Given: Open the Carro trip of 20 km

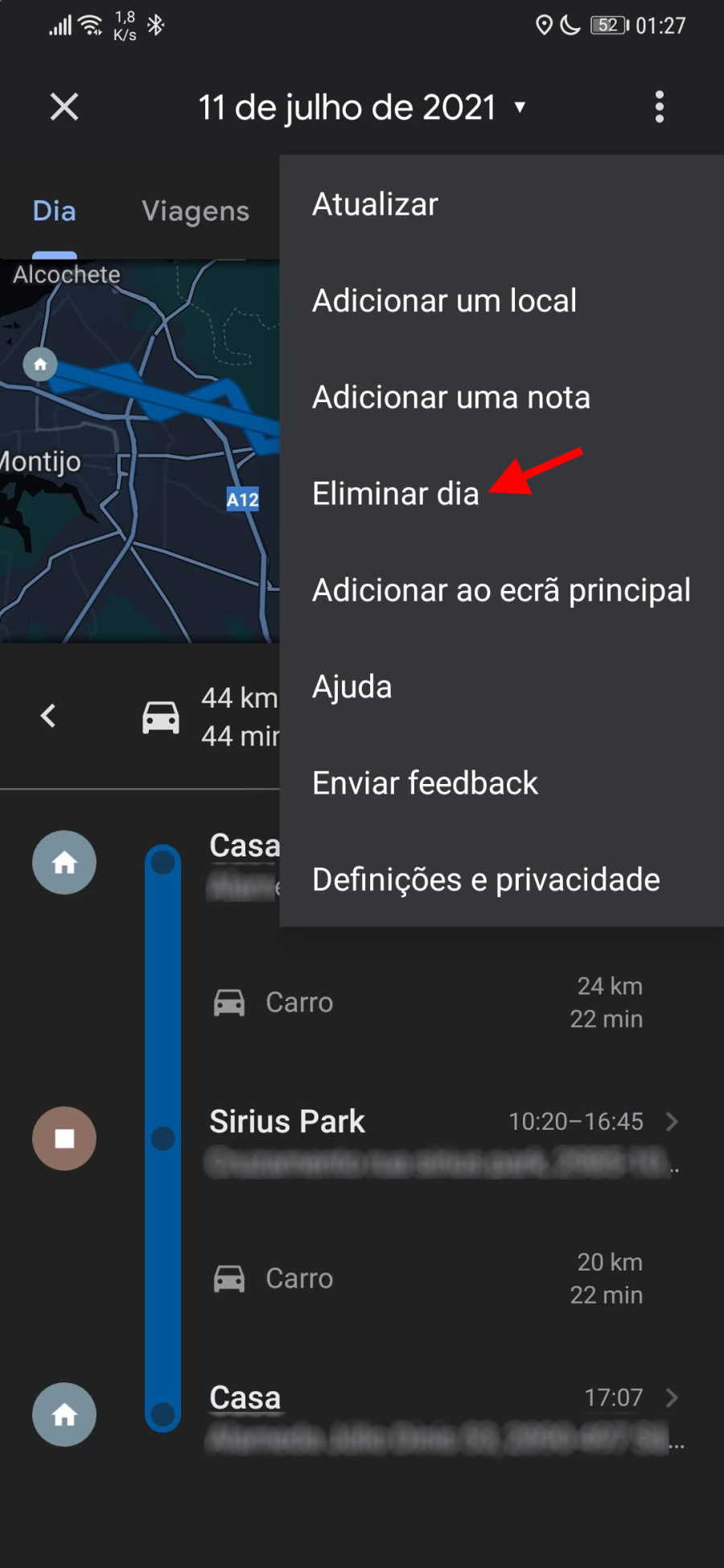Looking at the screenshot, I should (x=428, y=1279).
